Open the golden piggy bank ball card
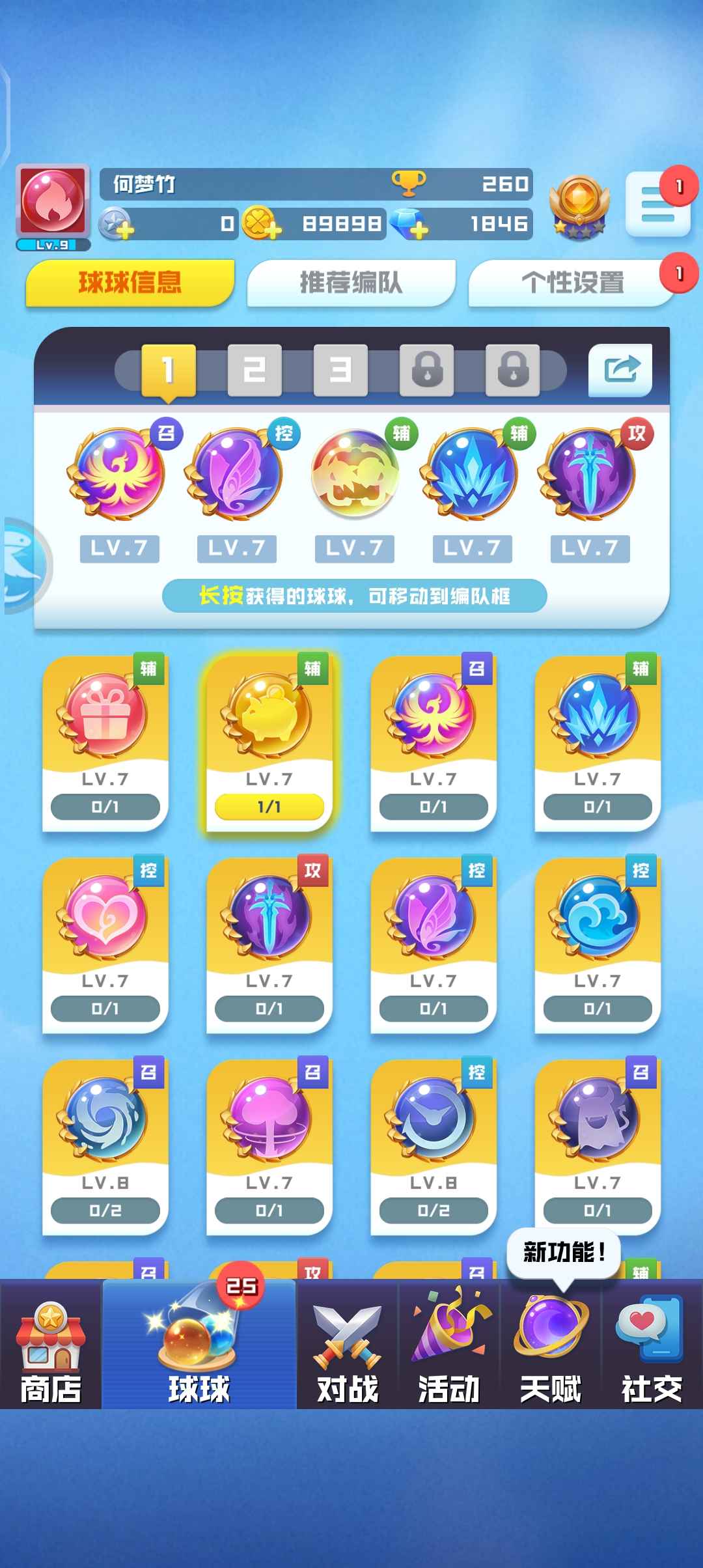Image resolution: width=703 pixels, height=1568 pixels. pos(269,742)
